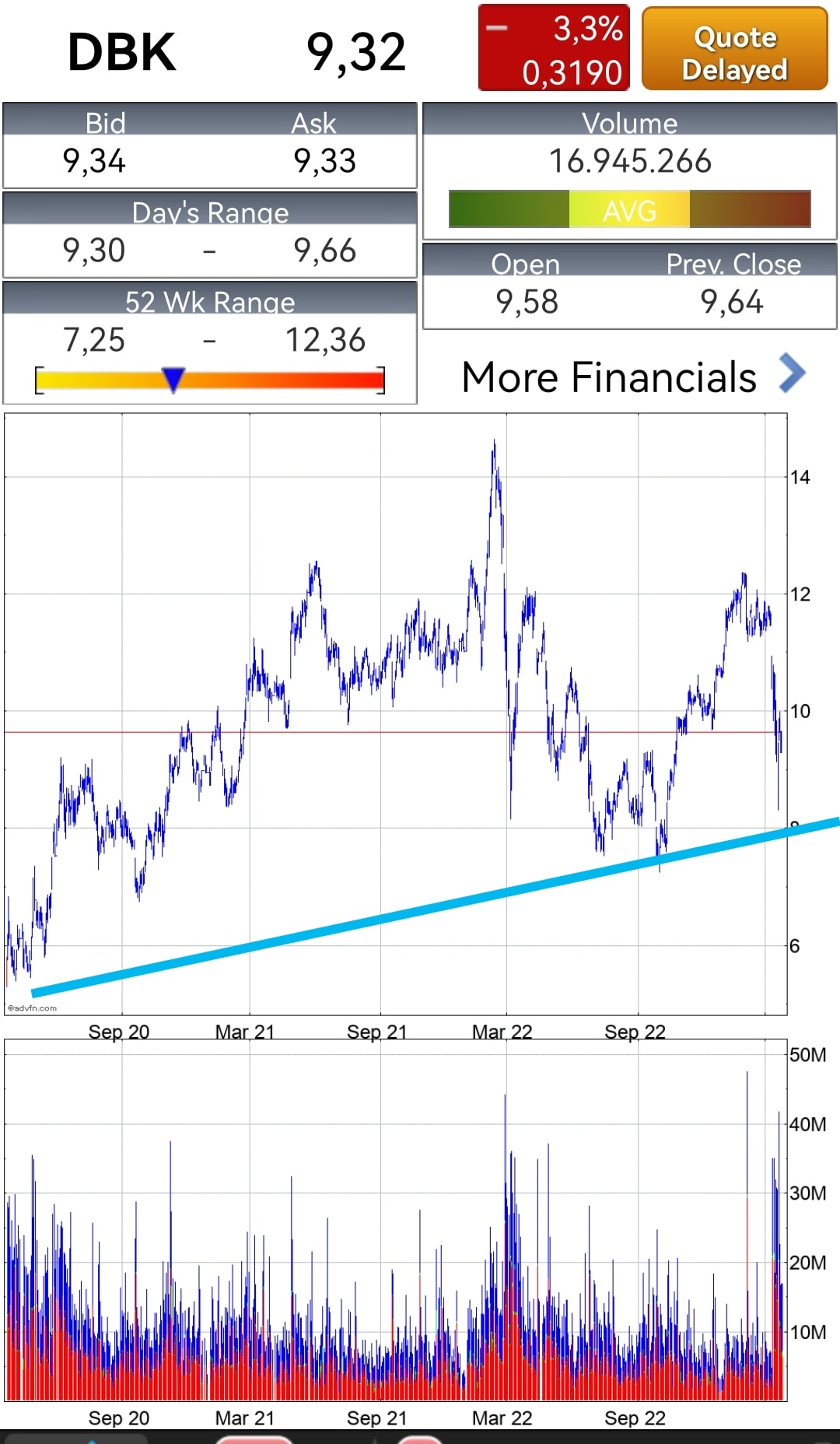Tap the red percentage change badge

tap(554, 49)
